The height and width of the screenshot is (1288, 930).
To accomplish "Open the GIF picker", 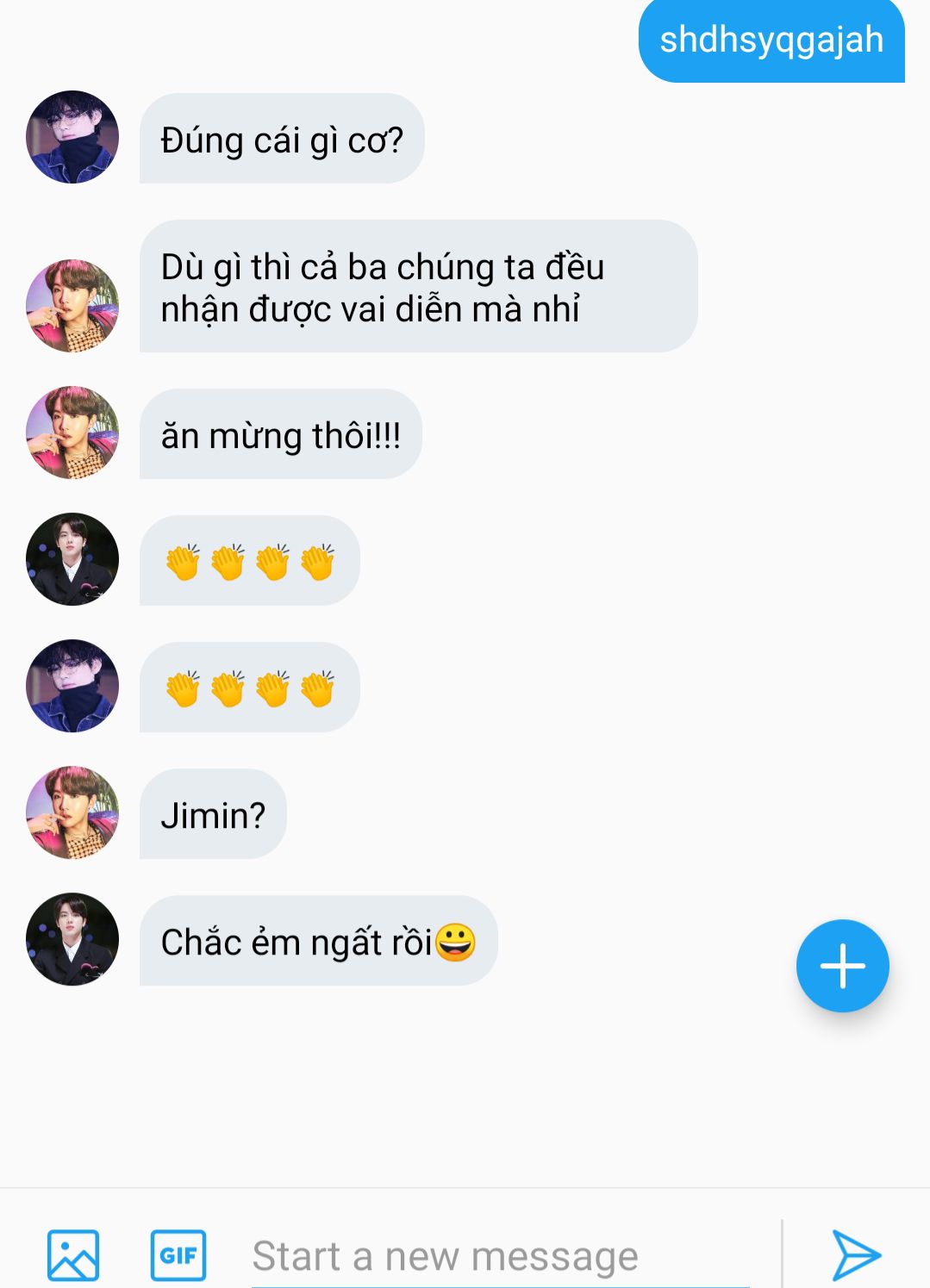I will tap(178, 1255).
